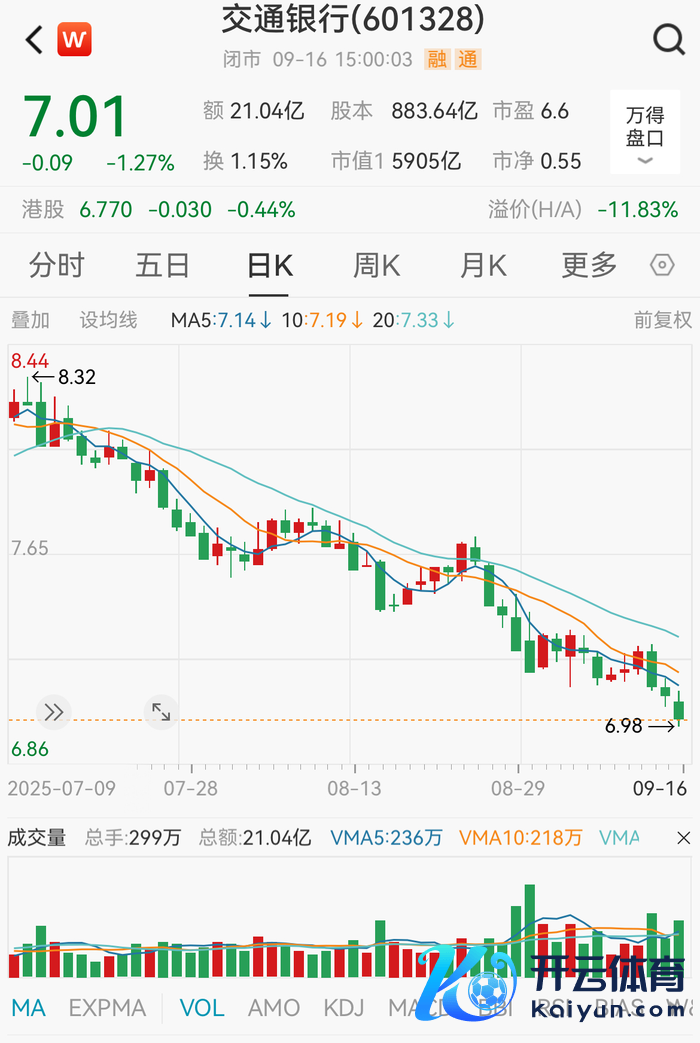Screen dimensions: 700x1043
Task: Open the full-screen chart view
Action: point(161,712)
